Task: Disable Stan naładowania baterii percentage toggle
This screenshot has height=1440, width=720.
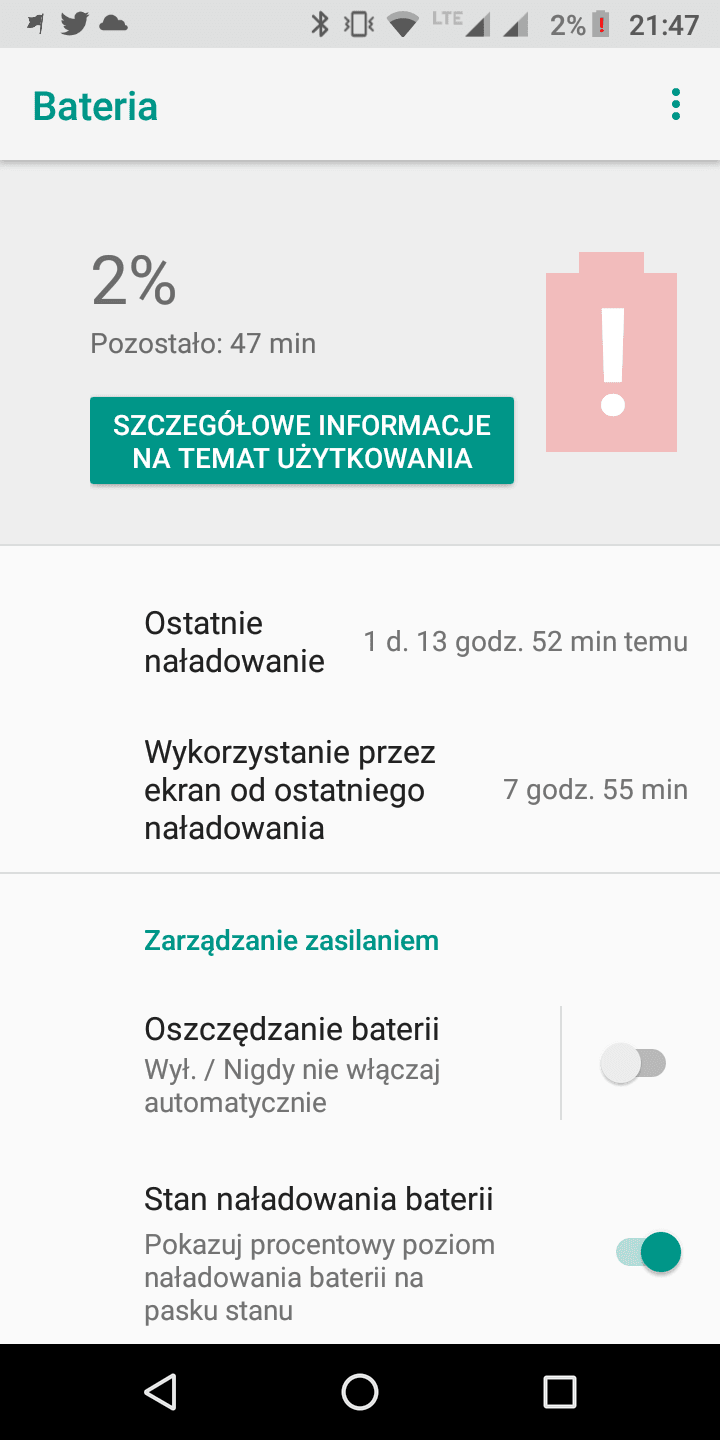Action: pyautogui.click(x=648, y=1252)
